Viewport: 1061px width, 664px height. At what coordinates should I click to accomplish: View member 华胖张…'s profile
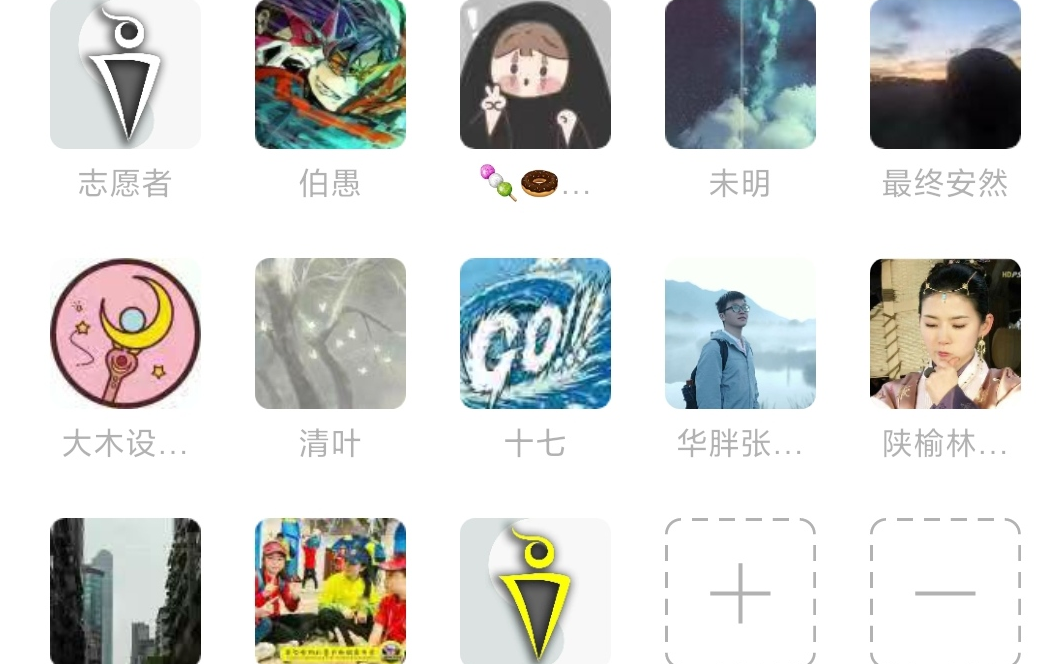[740, 334]
